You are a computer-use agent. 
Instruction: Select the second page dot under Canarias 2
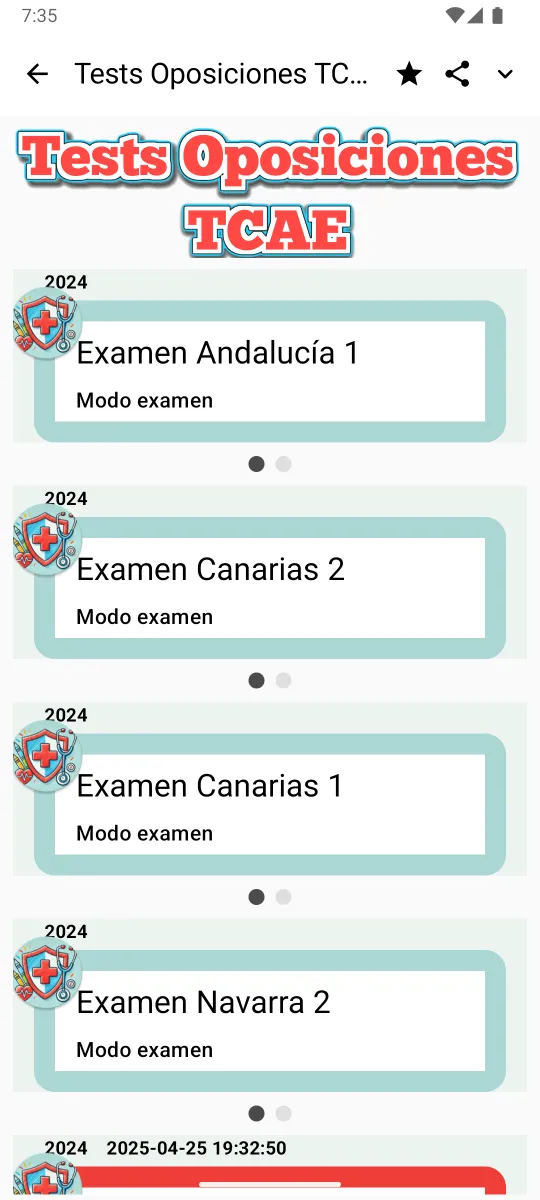tap(284, 680)
